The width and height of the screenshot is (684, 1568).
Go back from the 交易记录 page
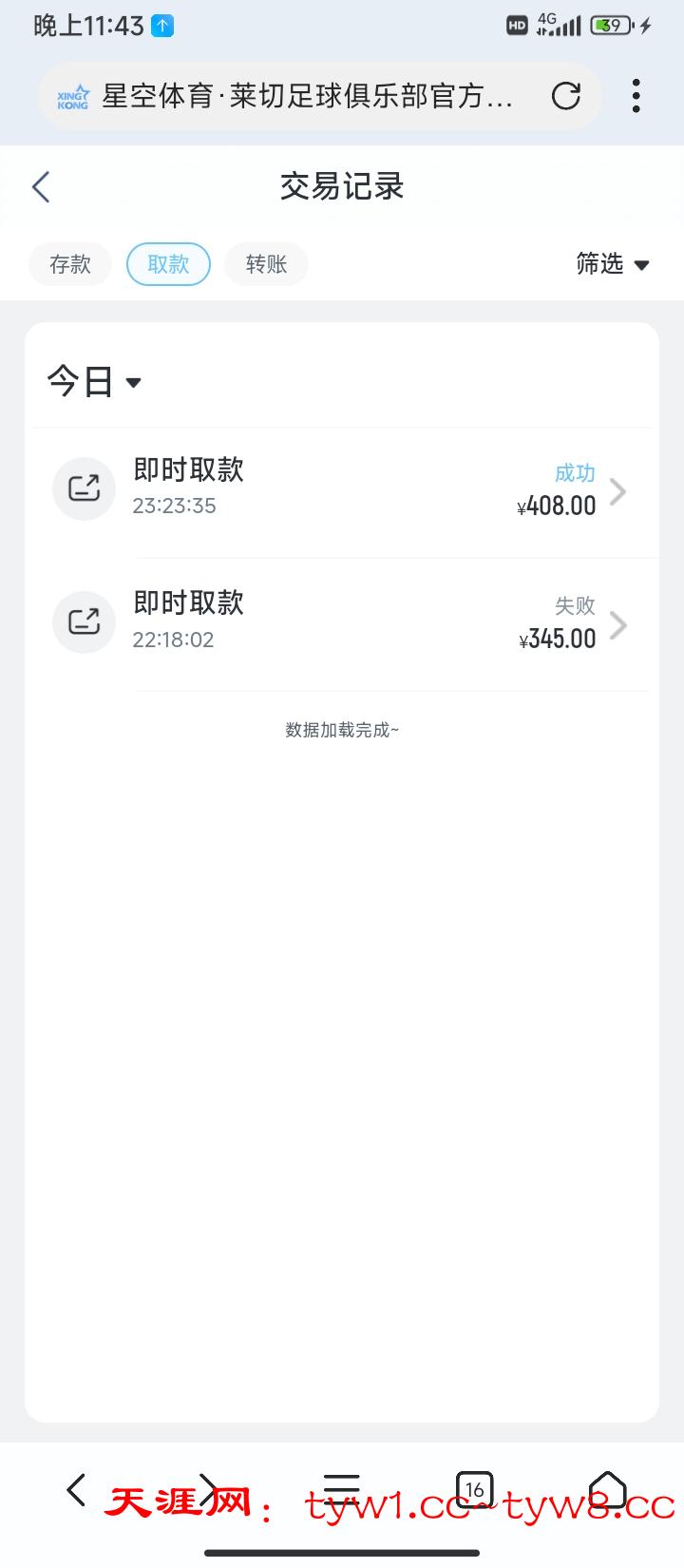point(41,187)
